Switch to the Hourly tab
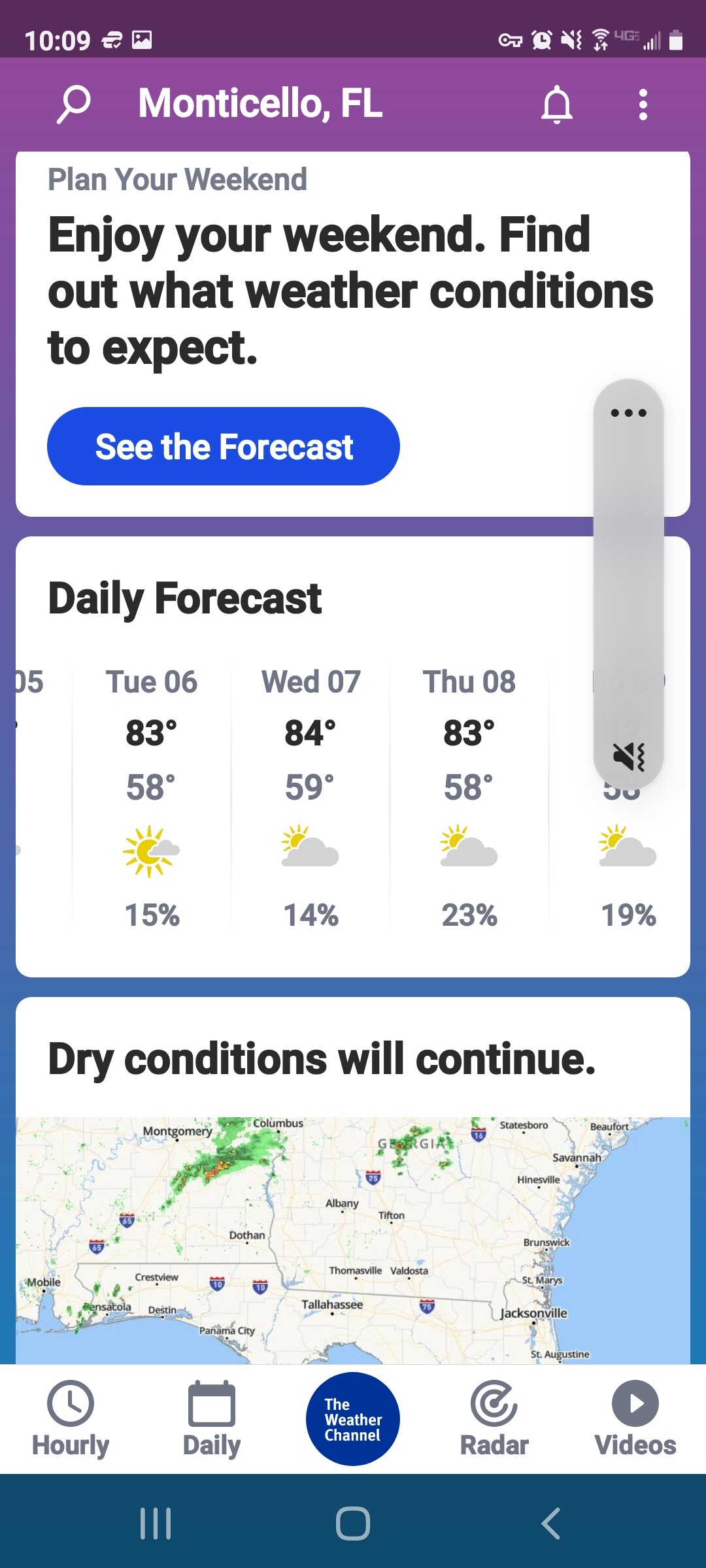The width and height of the screenshot is (706, 1568). coord(71,1419)
